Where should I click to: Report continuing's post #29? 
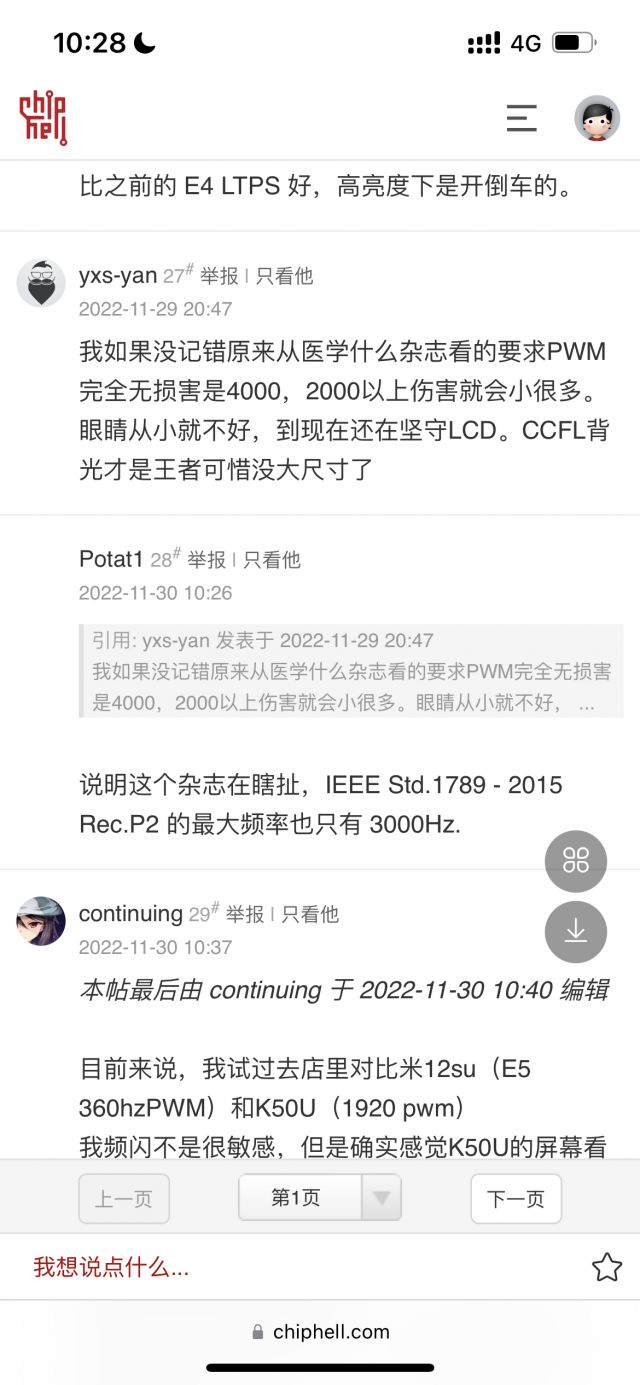coord(245,914)
